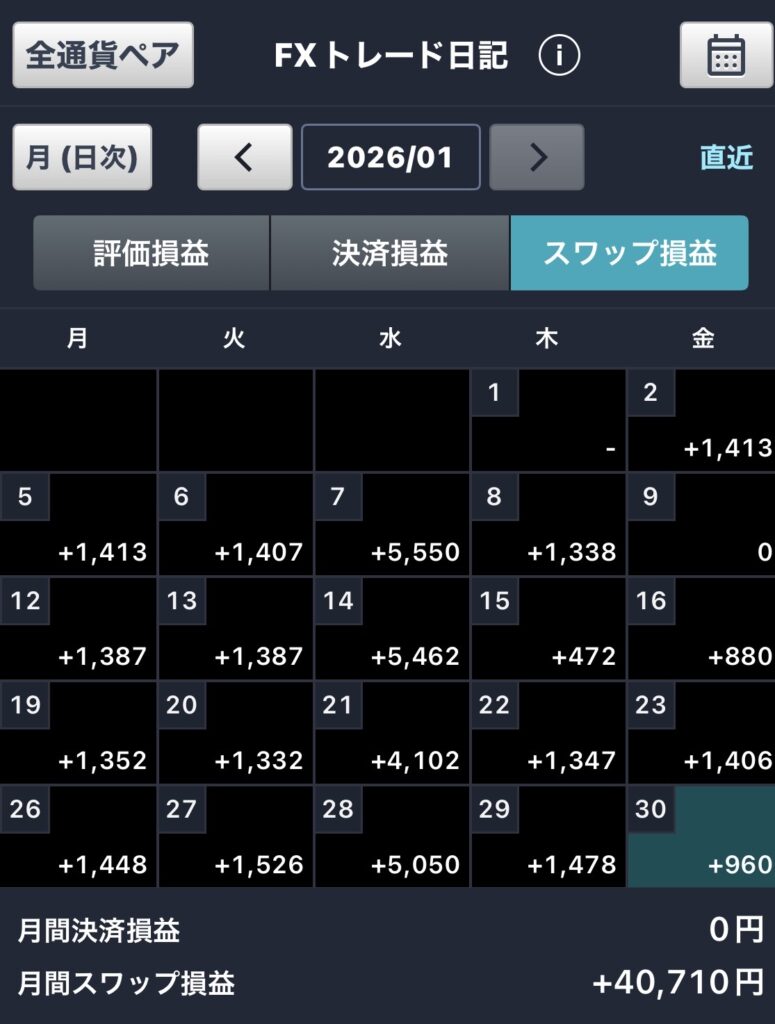Switch to the 決済損益 tab
The height and width of the screenshot is (1024, 775).
pos(389,253)
